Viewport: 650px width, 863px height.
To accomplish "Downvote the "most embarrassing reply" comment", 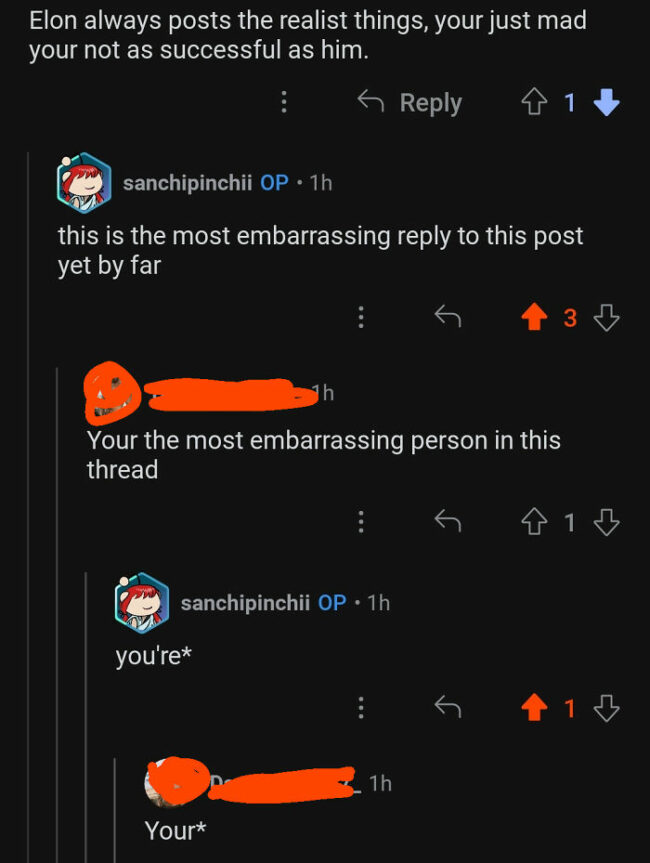I will click(x=606, y=318).
